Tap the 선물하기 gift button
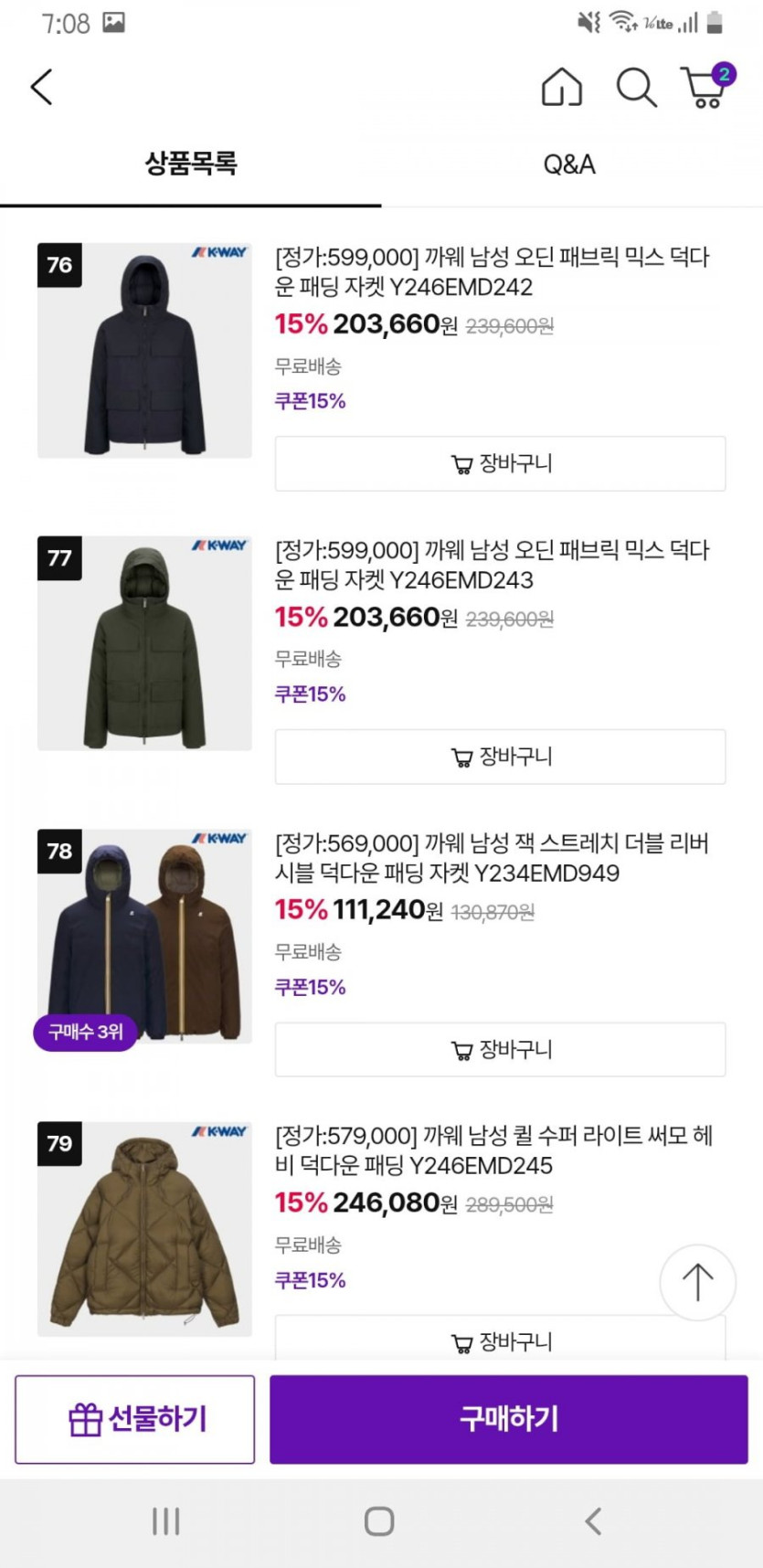 point(135,1419)
